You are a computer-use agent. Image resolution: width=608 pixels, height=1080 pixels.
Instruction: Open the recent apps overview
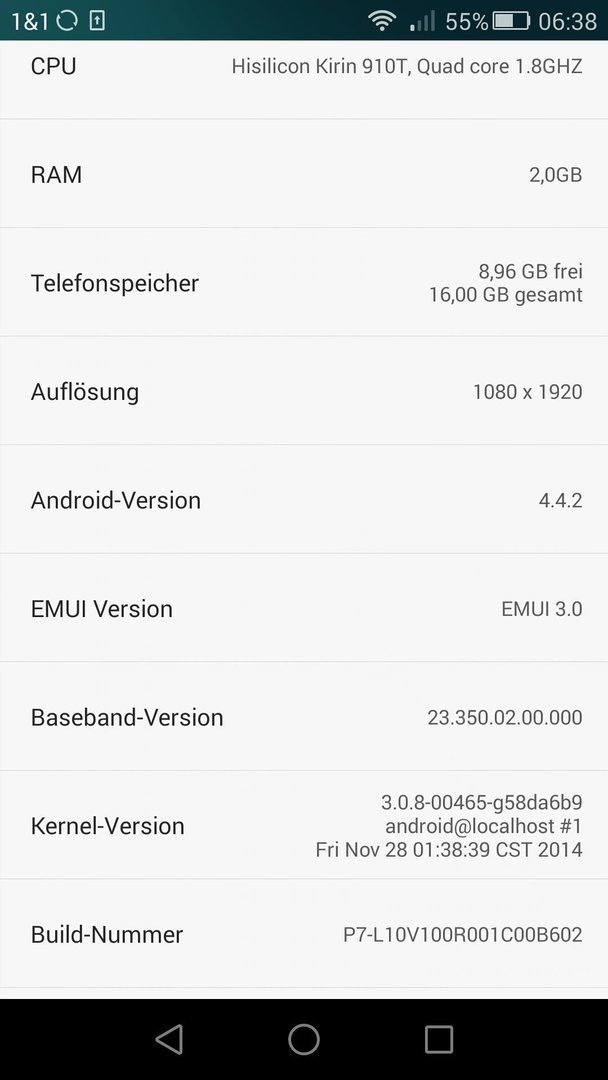(439, 1039)
